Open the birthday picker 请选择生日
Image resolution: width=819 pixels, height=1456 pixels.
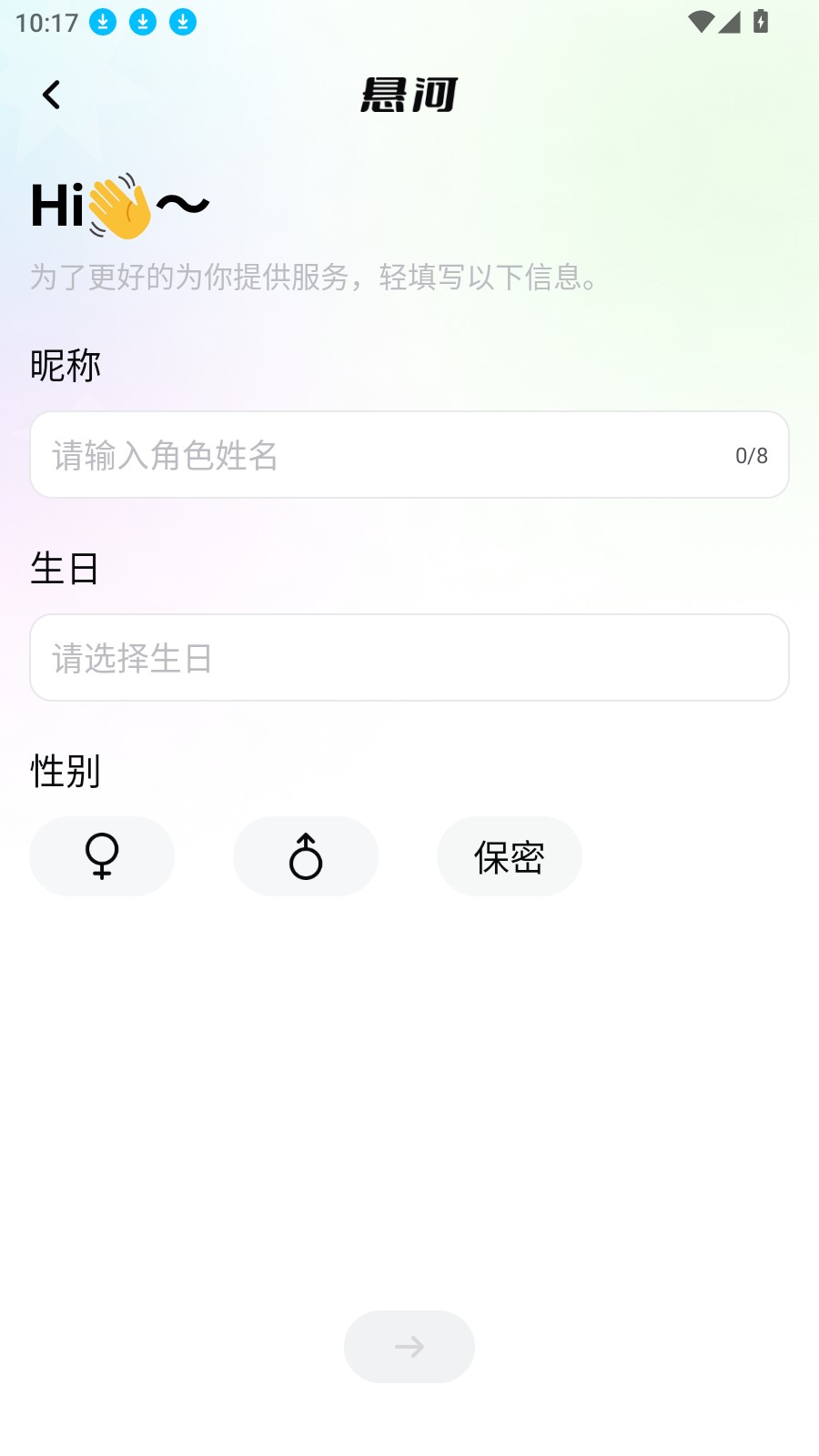[x=409, y=657]
